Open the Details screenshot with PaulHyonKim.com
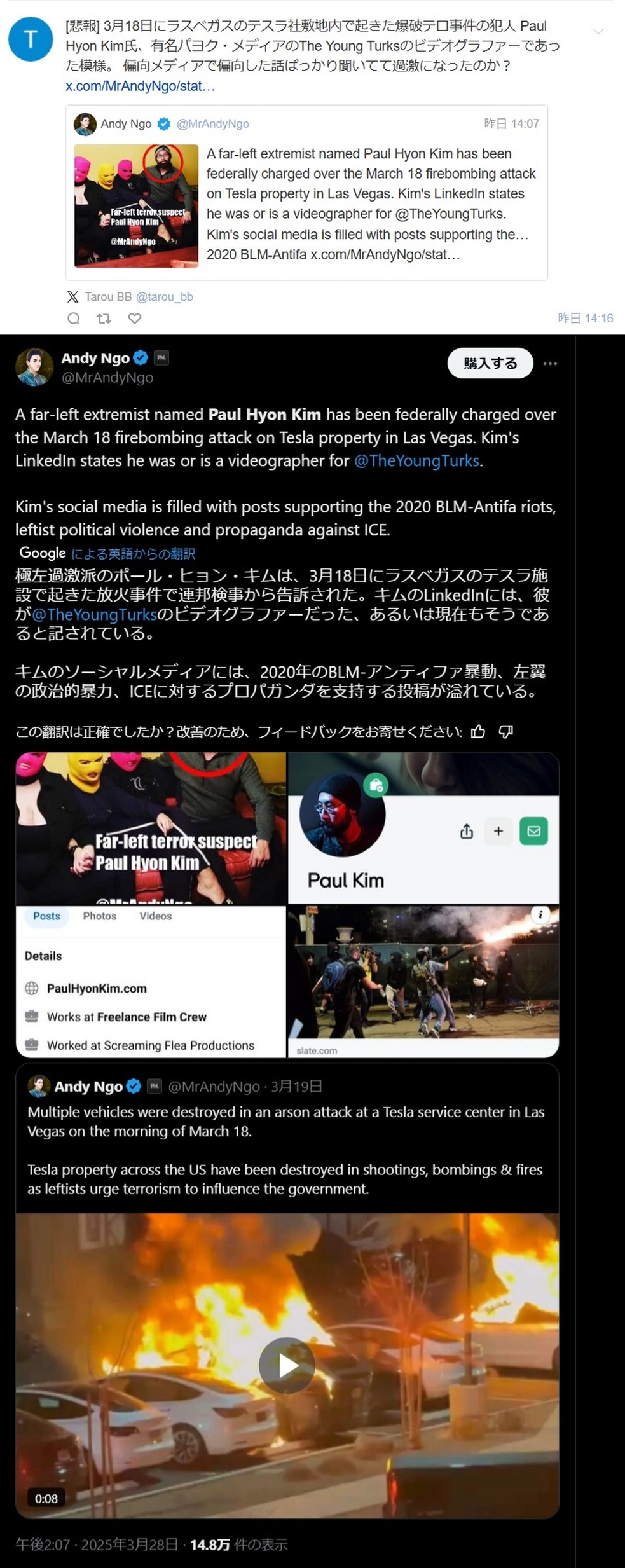 tap(151, 982)
